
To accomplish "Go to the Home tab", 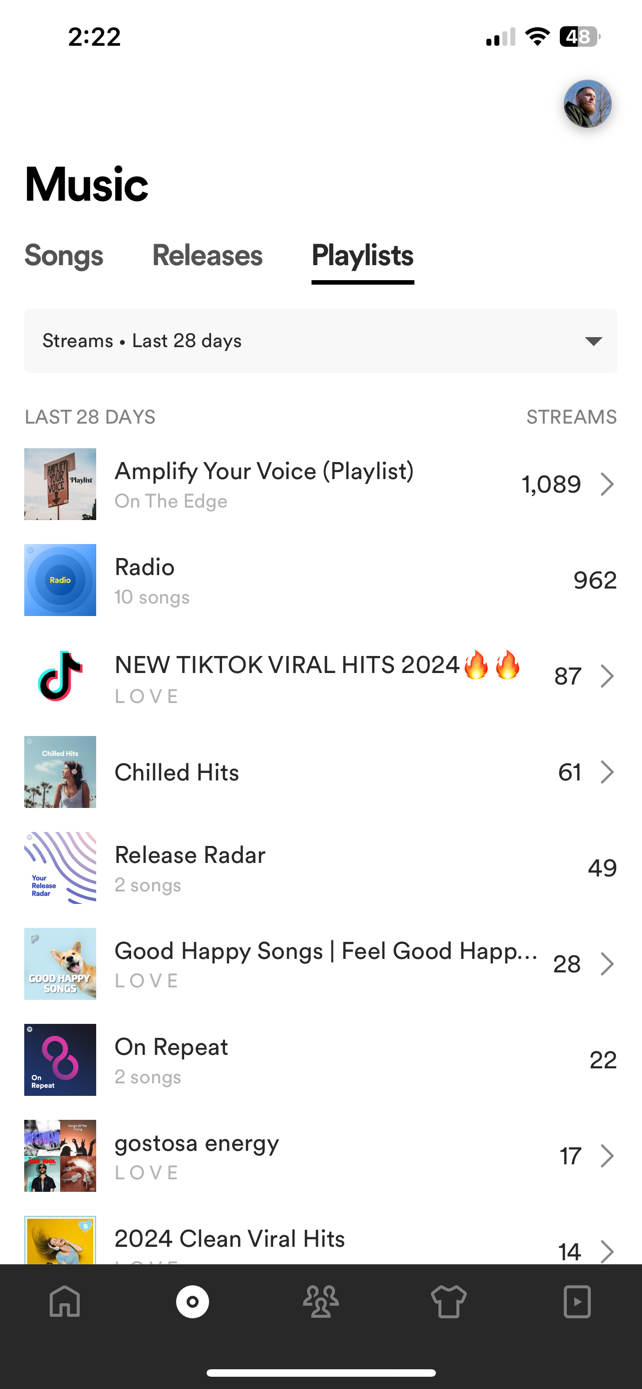I will 65,1301.
